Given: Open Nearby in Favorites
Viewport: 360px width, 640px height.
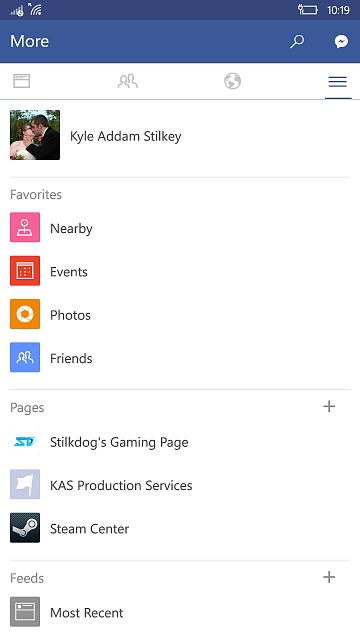Looking at the screenshot, I should (180, 227).
